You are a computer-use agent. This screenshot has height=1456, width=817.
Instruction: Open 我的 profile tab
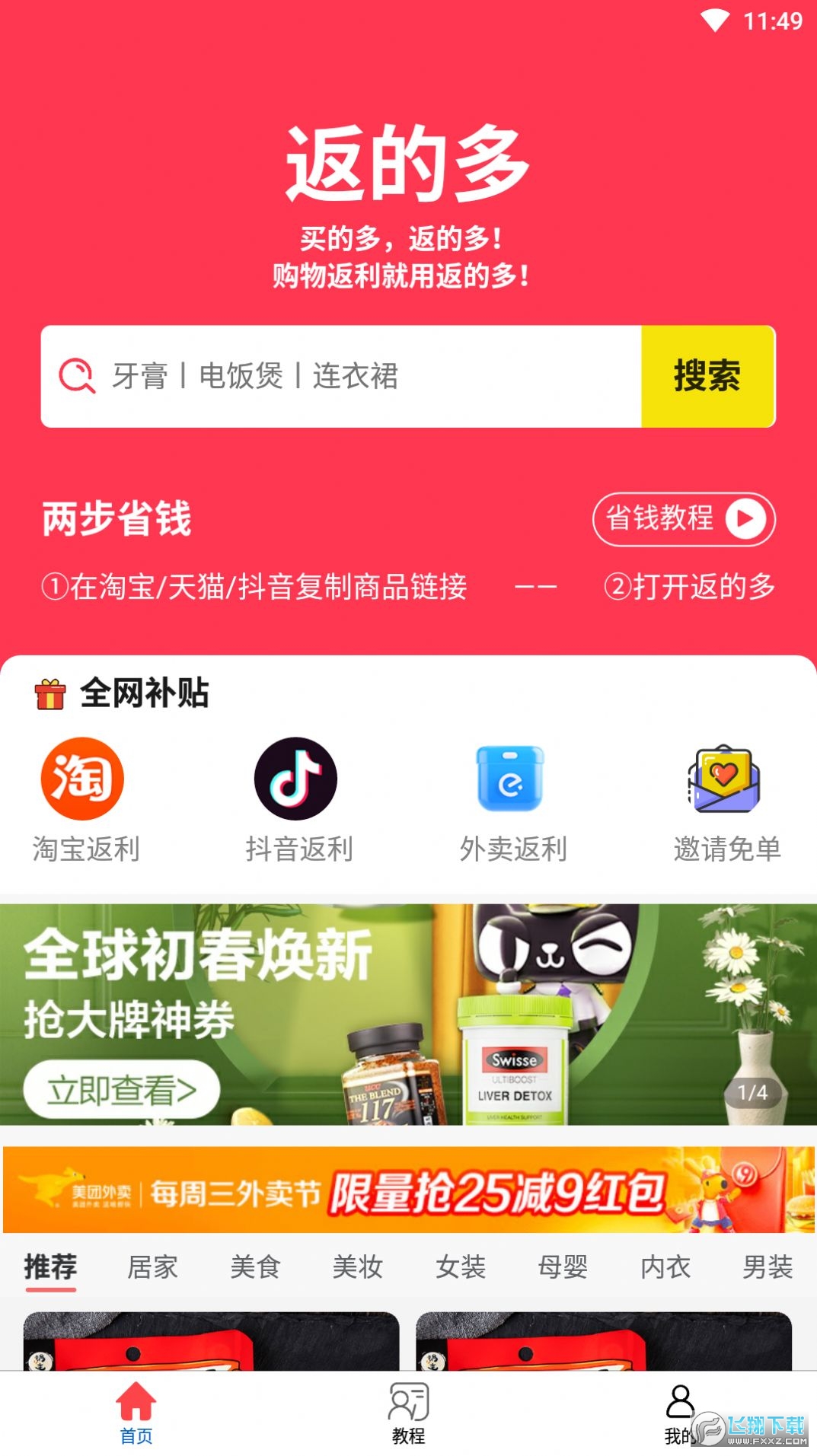click(680, 1413)
